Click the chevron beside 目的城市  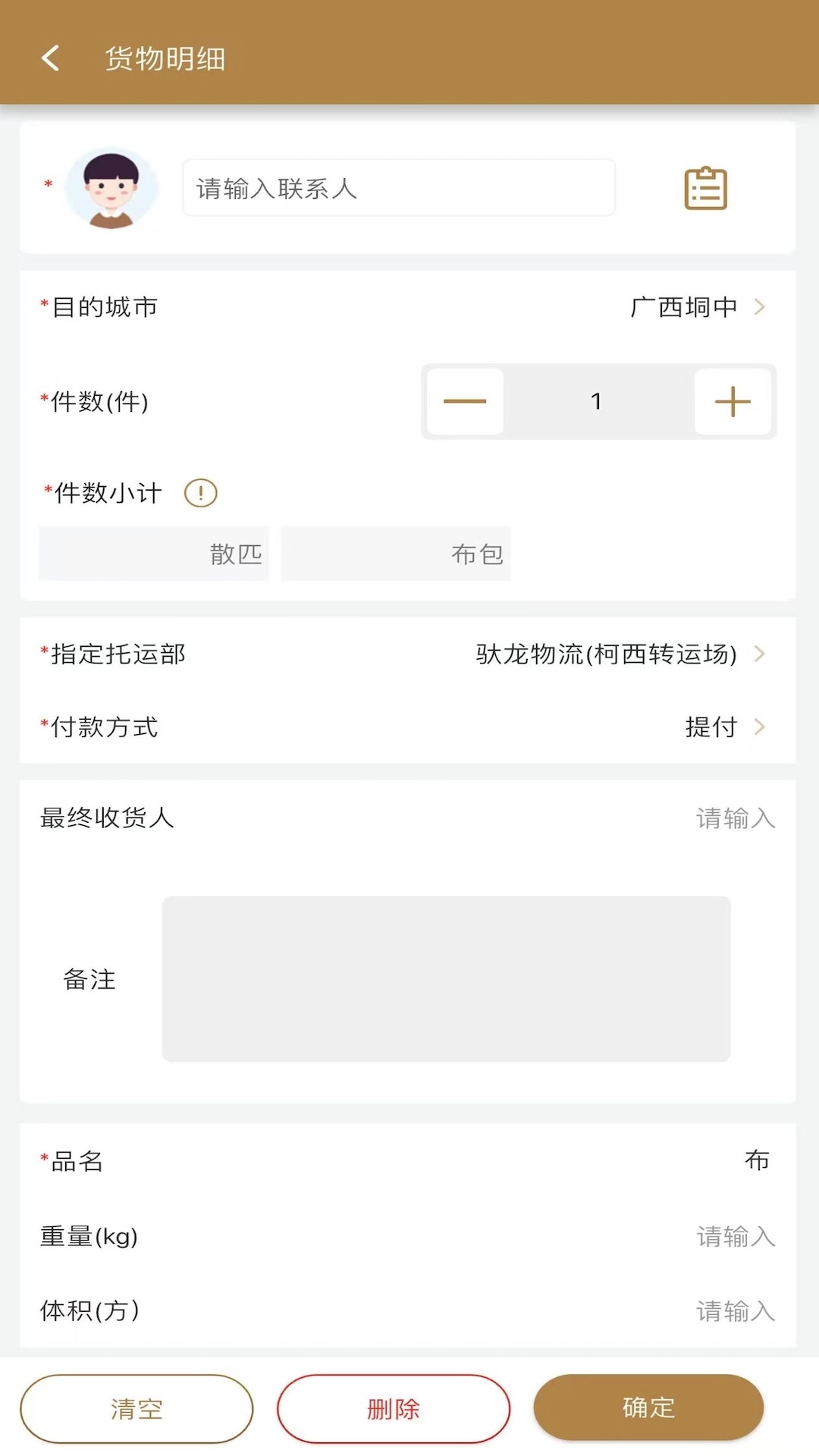[759, 306]
